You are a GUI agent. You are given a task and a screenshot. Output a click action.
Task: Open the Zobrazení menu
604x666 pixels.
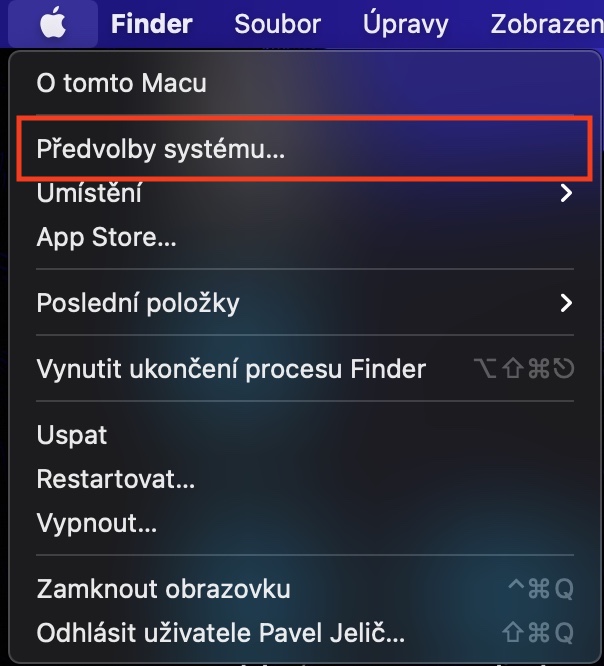[546, 23]
